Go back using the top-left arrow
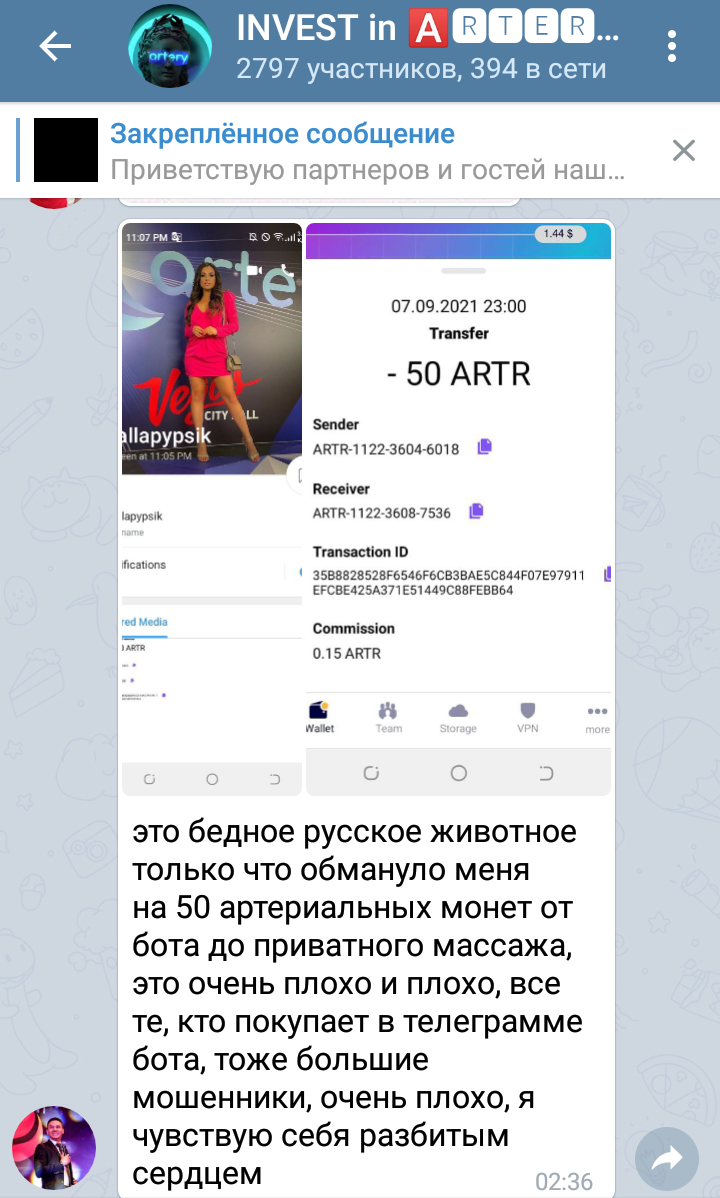The height and width of the screenshot is (1198, 720). click(x=55, y=46)
